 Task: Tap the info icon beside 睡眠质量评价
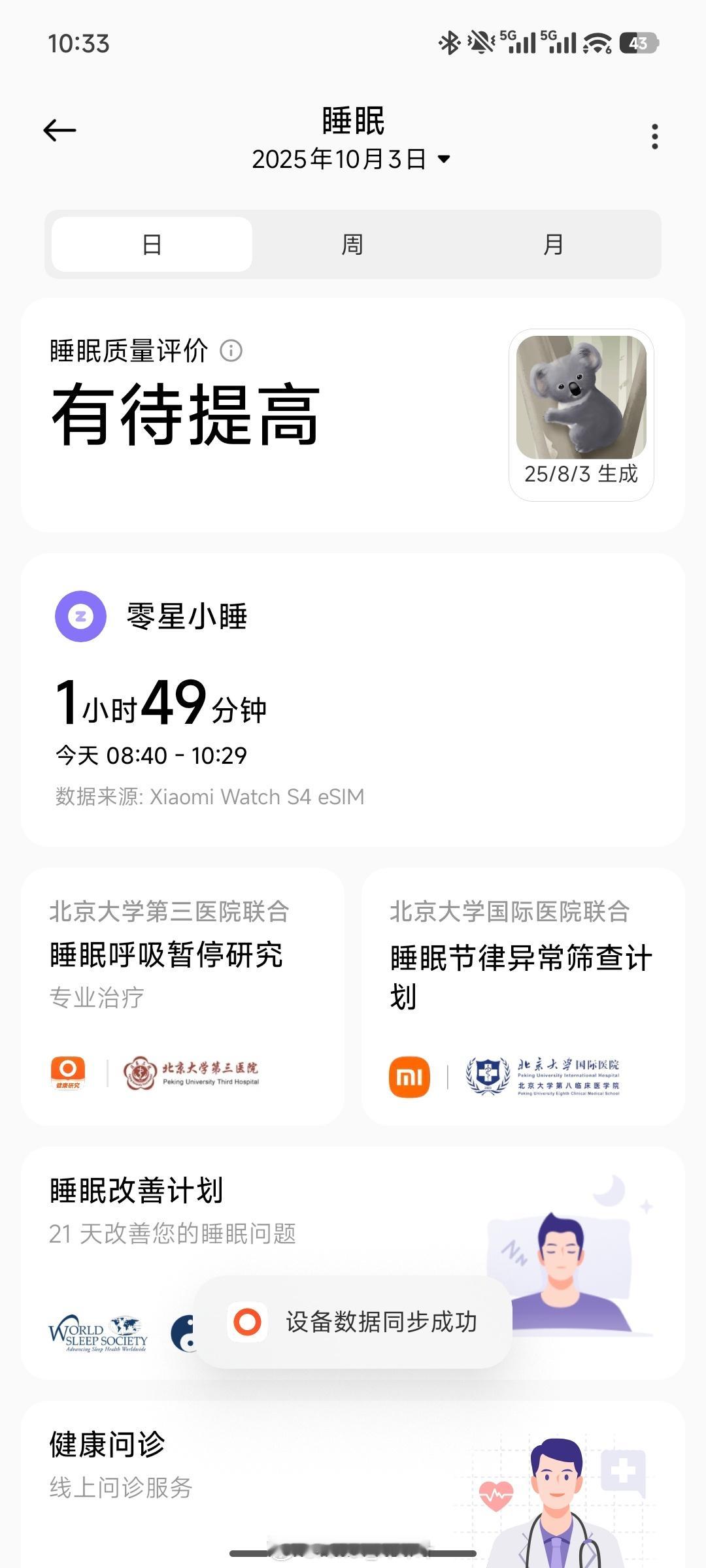[x=231, y=351]
